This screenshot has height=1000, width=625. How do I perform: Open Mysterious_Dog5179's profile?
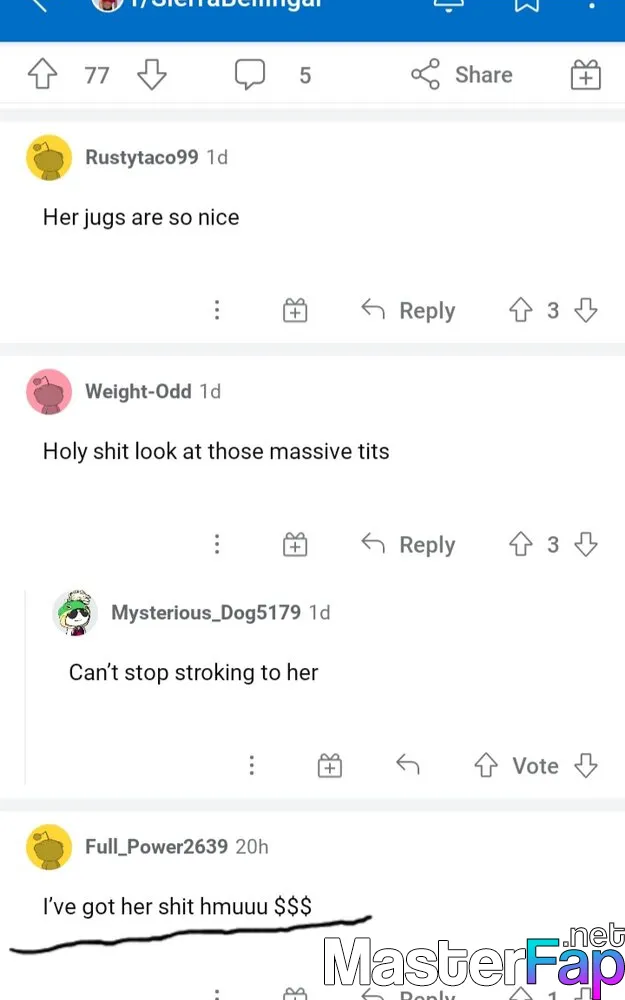tap(206, 612)
